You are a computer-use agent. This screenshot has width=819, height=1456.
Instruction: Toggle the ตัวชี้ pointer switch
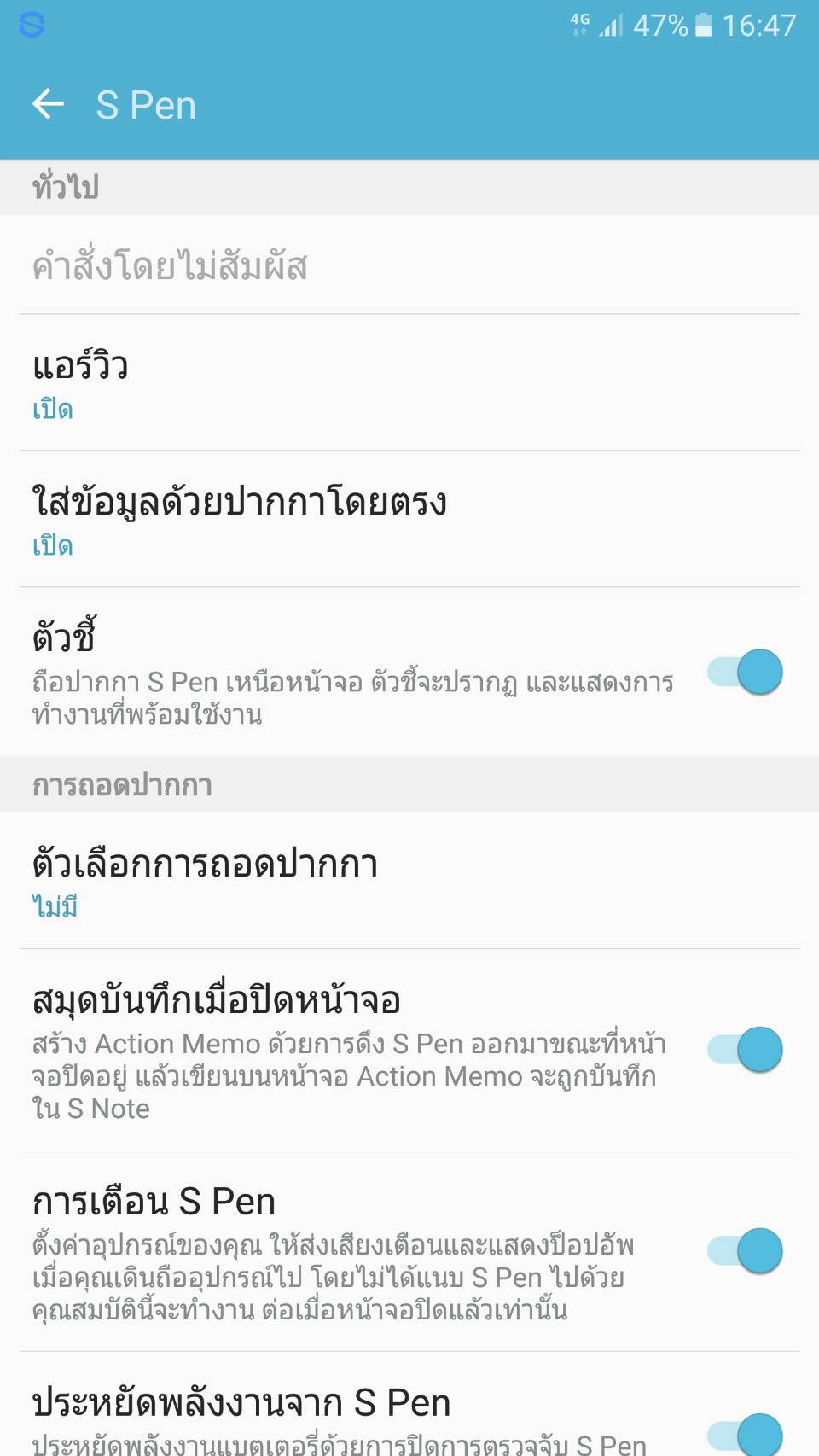[745, 672]
